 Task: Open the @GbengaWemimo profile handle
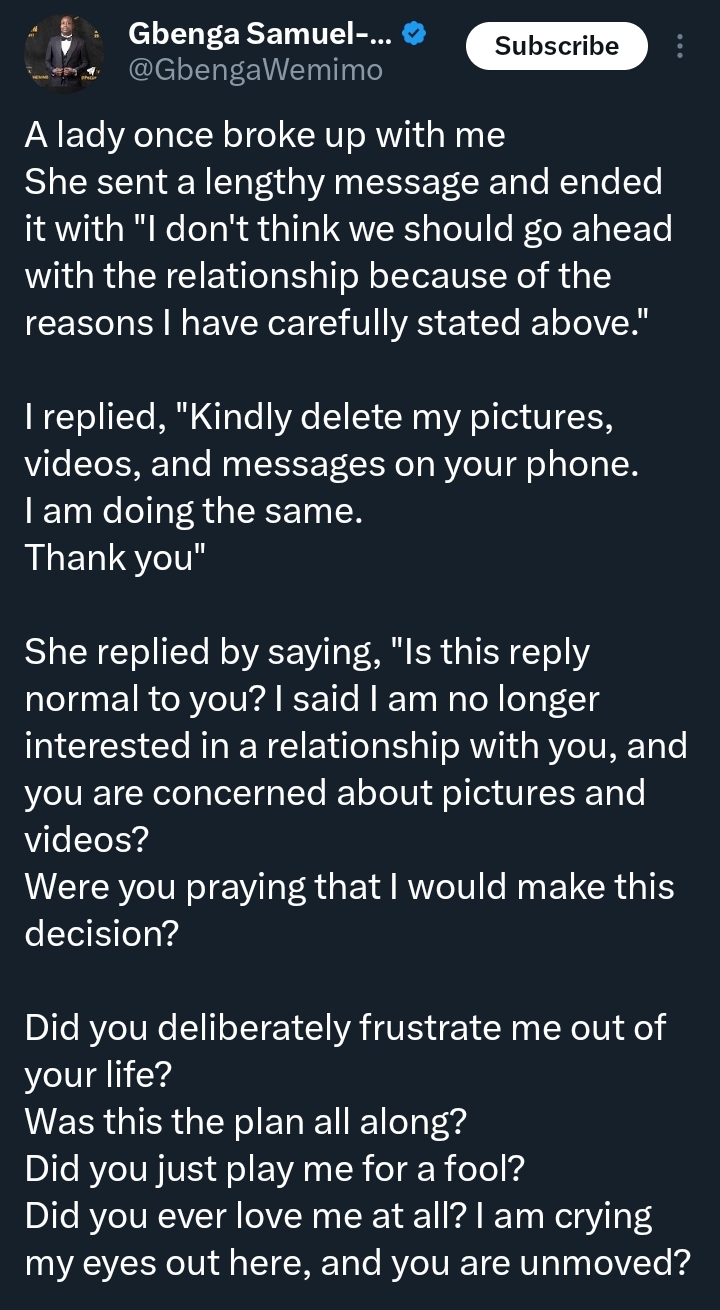tap(255, 70)
